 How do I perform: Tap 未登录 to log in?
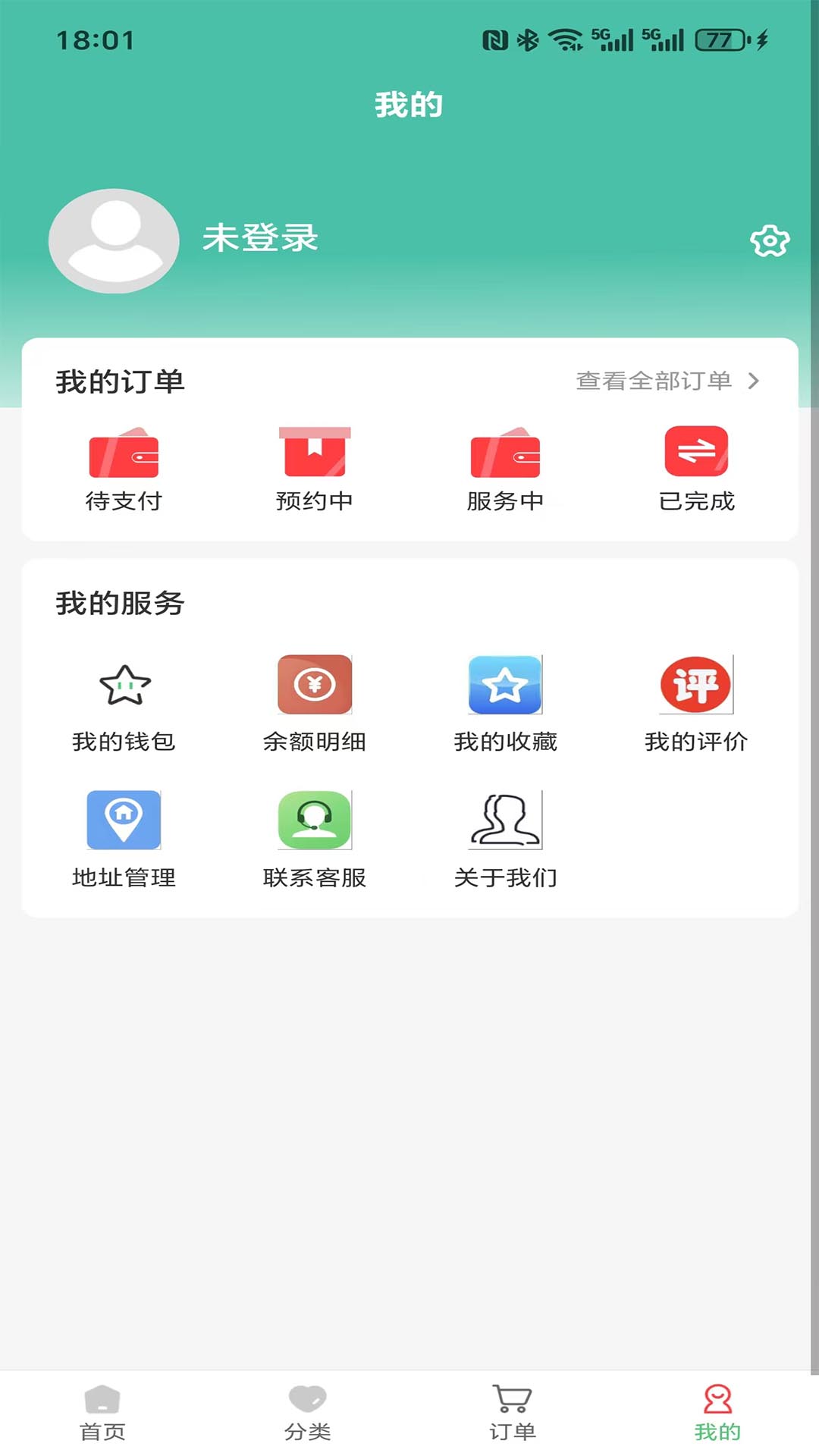click(259, 239)
